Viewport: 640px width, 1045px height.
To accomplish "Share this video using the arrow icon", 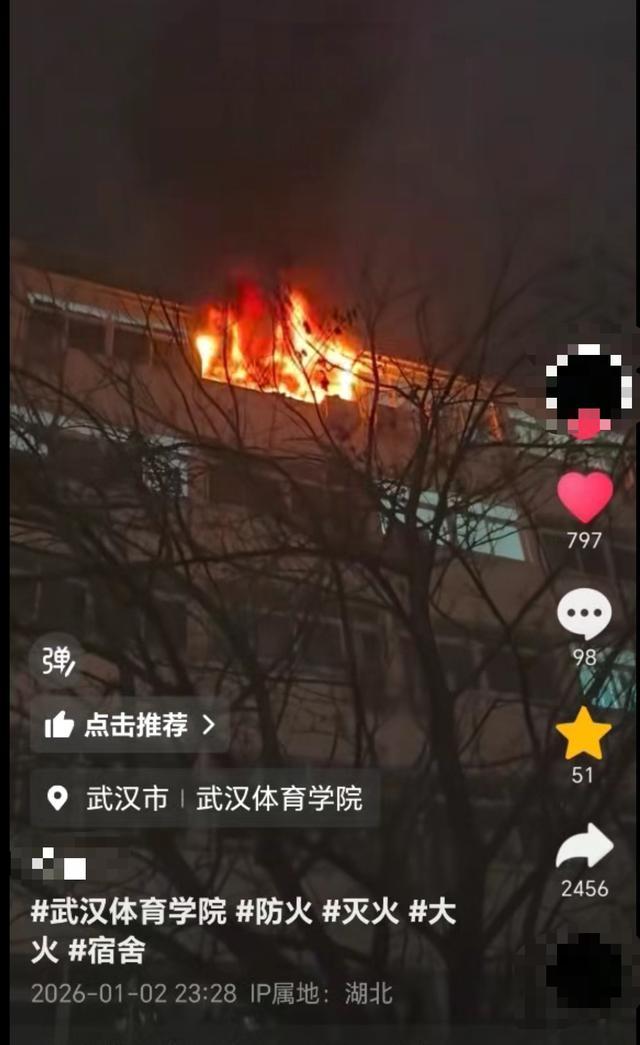I will pos(584,847).
